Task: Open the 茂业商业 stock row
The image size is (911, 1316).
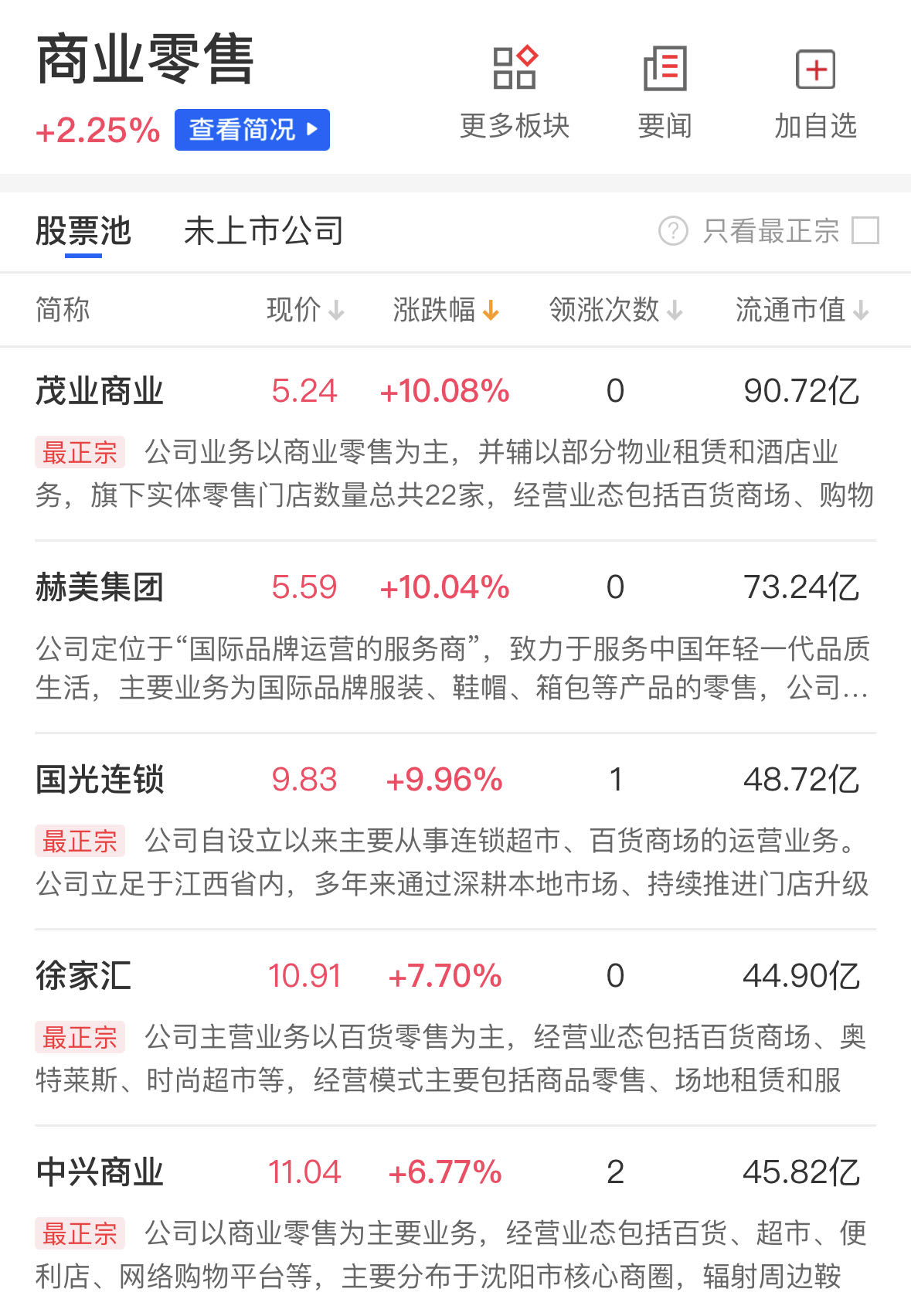Action: click(100, 391)
